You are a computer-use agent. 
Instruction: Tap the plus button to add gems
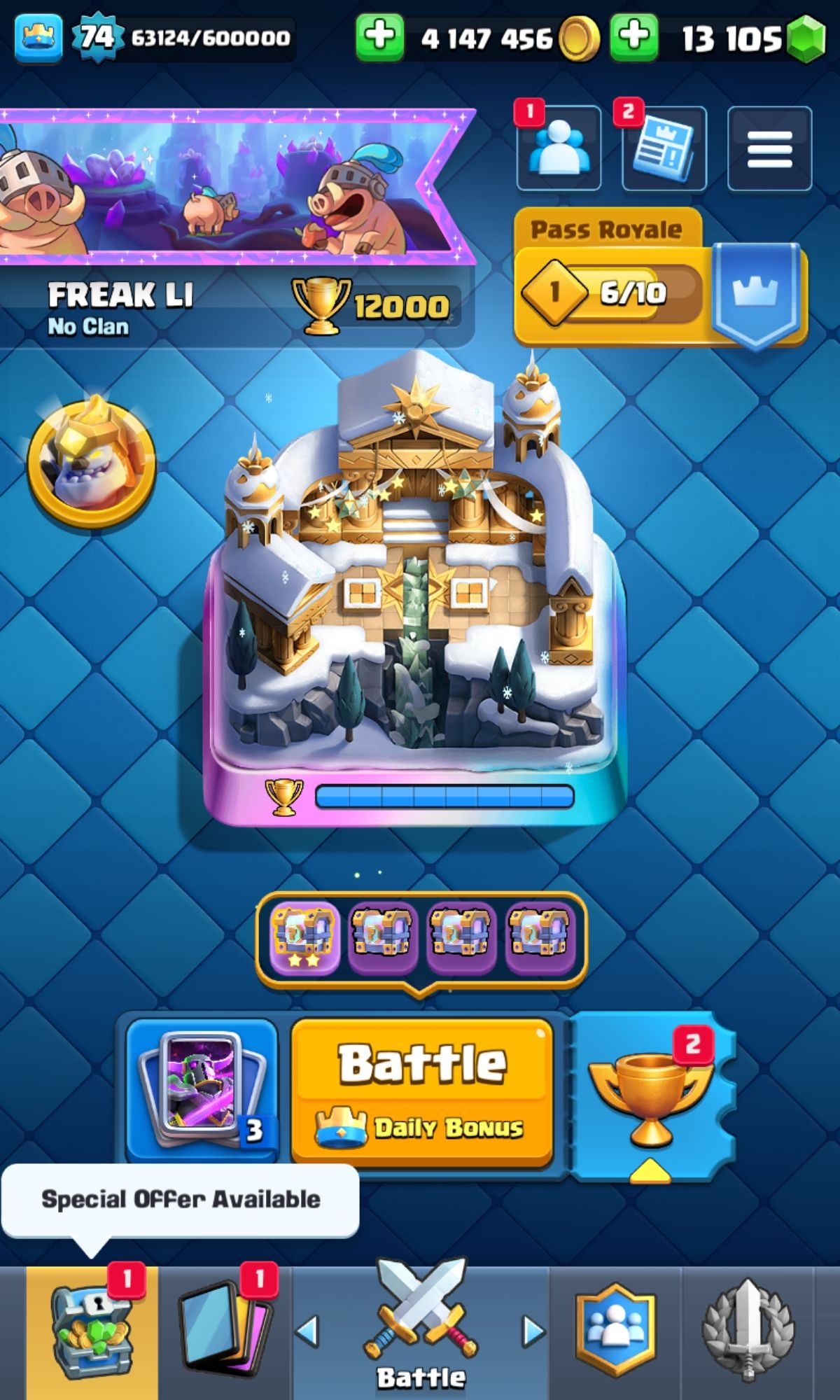[633, 36]
